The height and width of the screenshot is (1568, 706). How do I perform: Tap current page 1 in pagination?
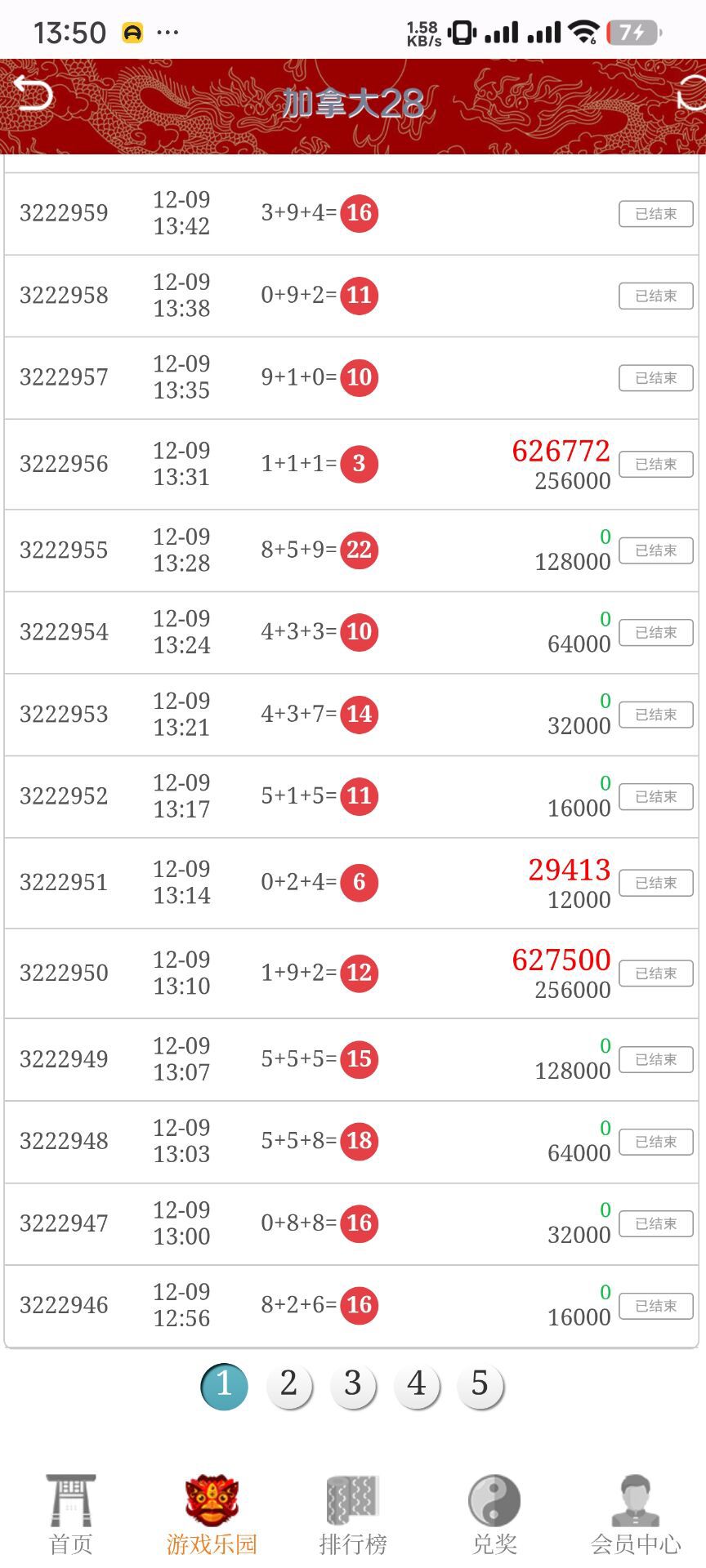tap(225, 1385)
